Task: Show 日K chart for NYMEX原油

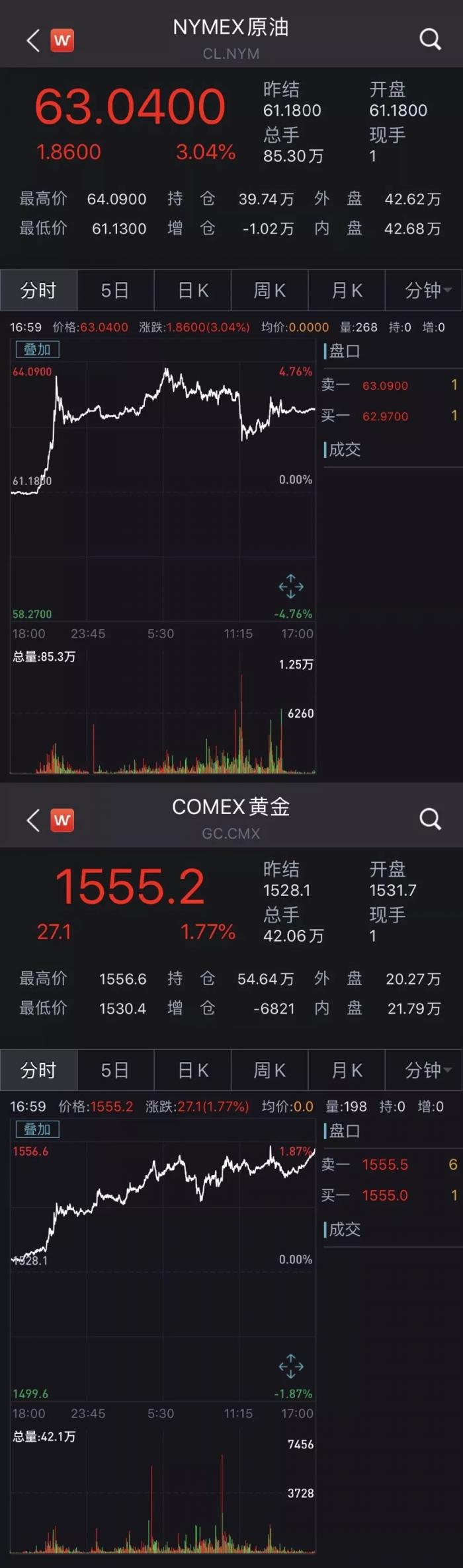Action: point(192,290)
